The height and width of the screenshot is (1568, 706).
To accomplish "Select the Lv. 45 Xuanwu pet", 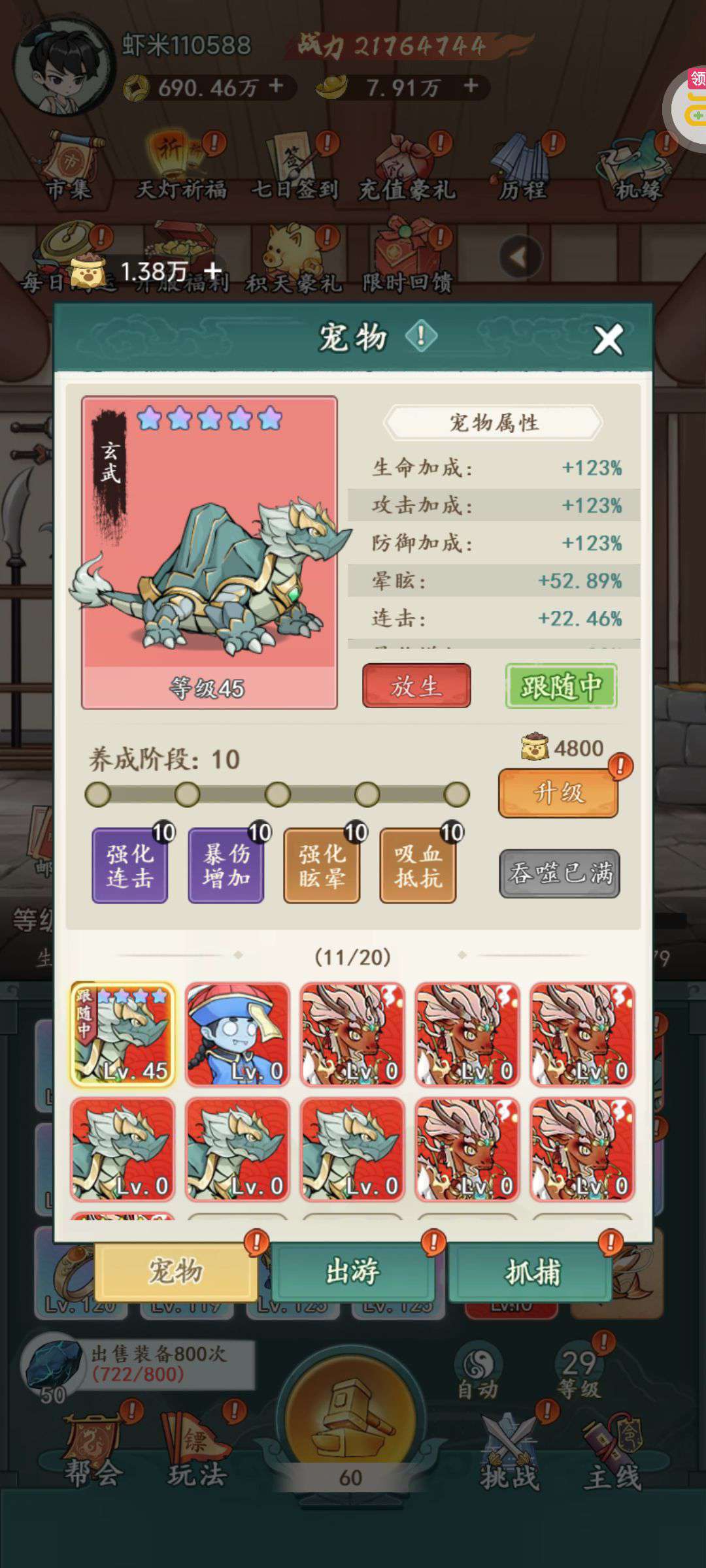I will (123, 1035).
